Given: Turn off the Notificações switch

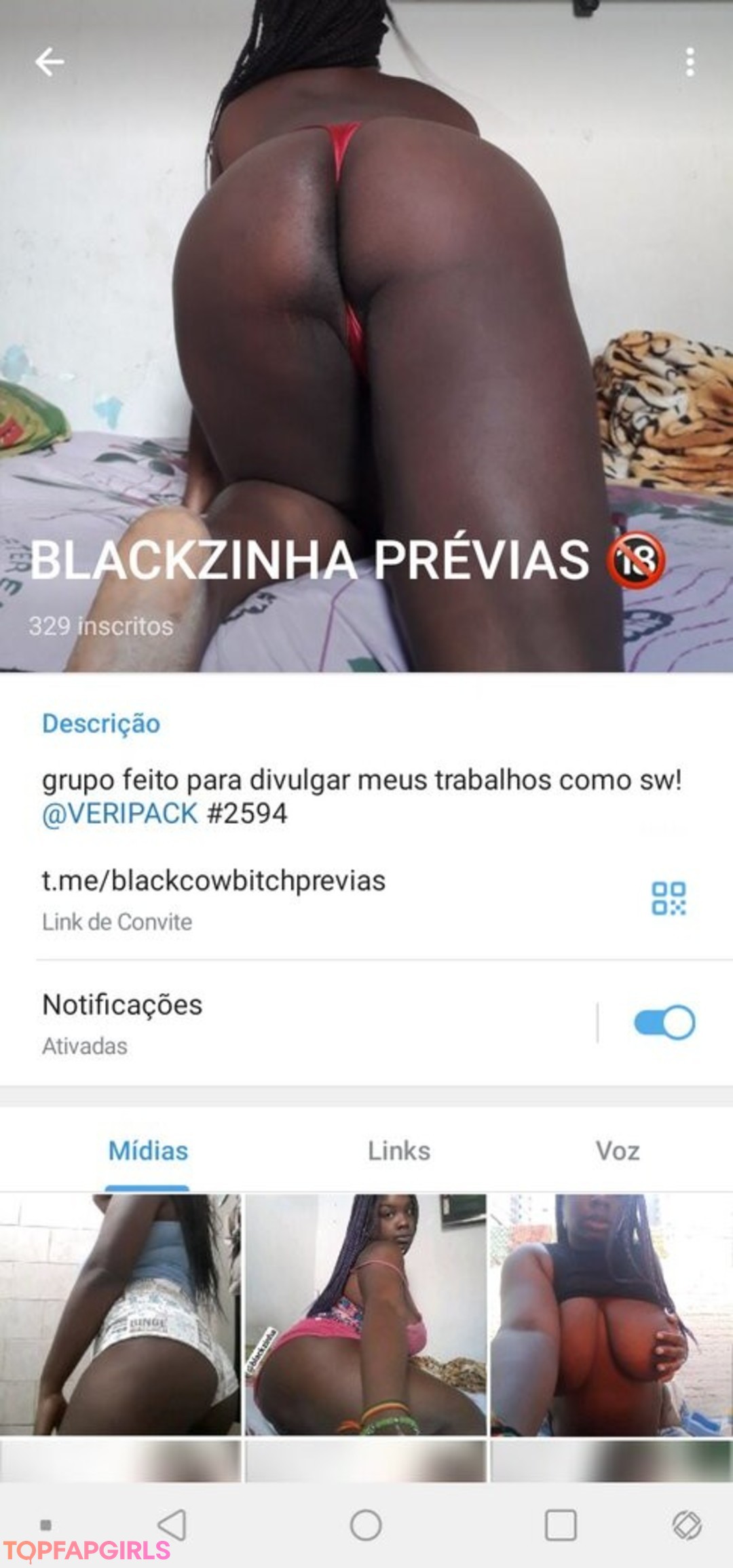Looking at the screenshot, I should (x=664, y=1022).
